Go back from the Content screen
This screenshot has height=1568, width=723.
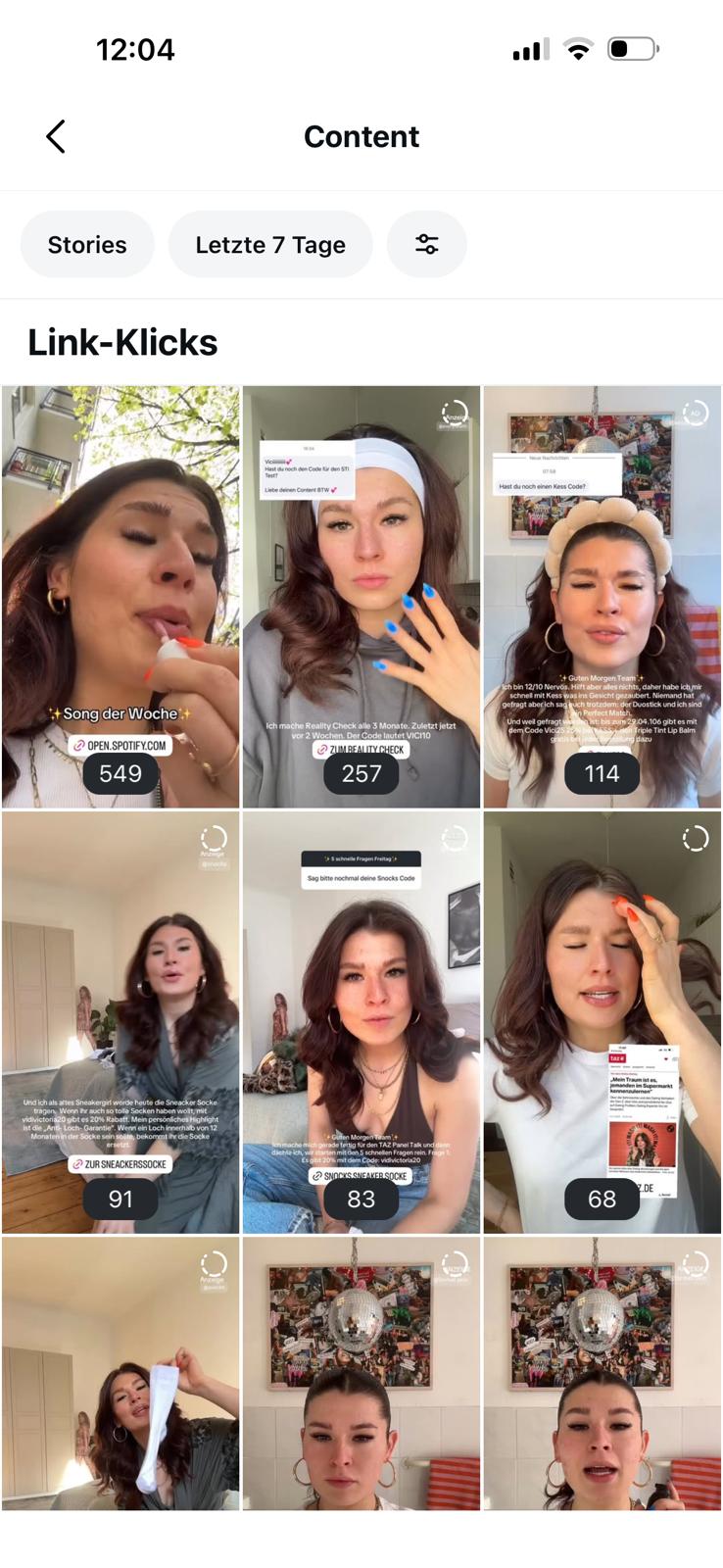tap(56, 137)
